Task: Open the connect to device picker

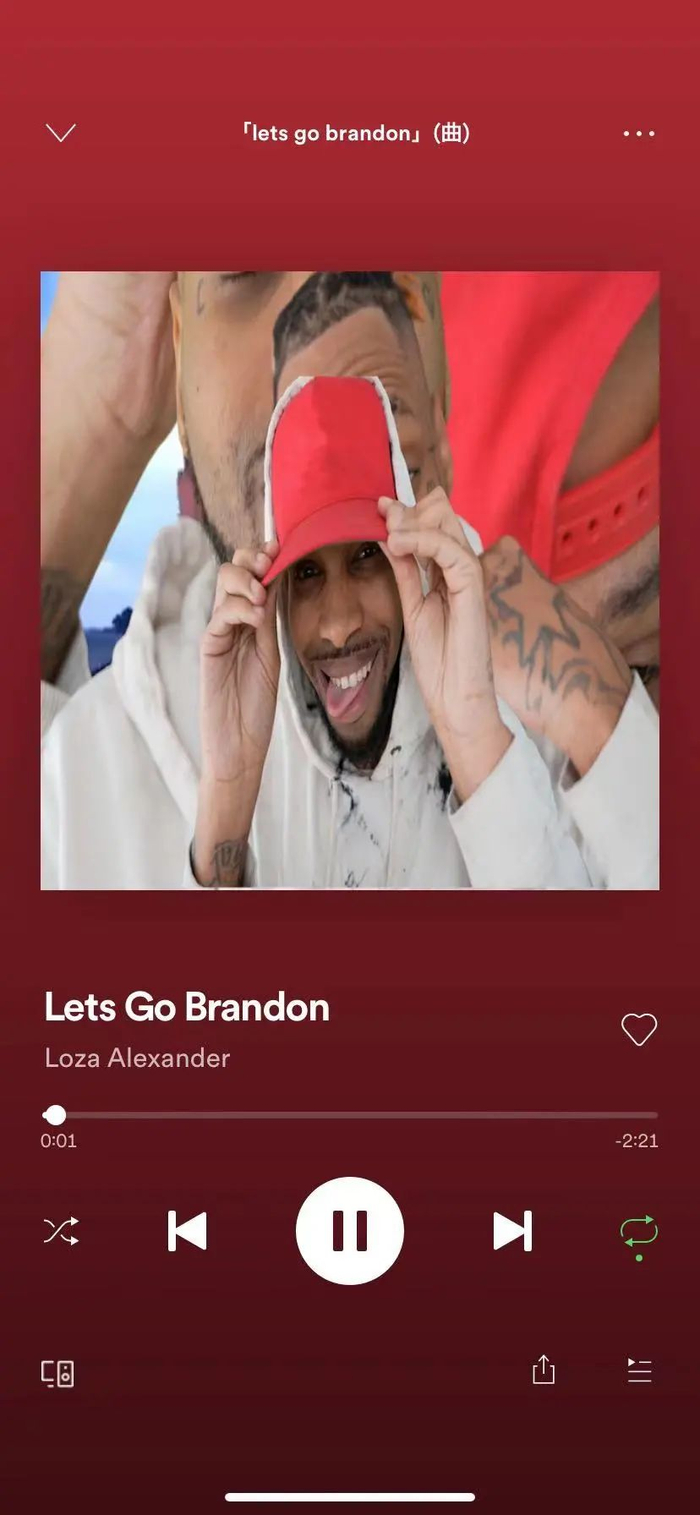Action: [x=58, y=1373]
